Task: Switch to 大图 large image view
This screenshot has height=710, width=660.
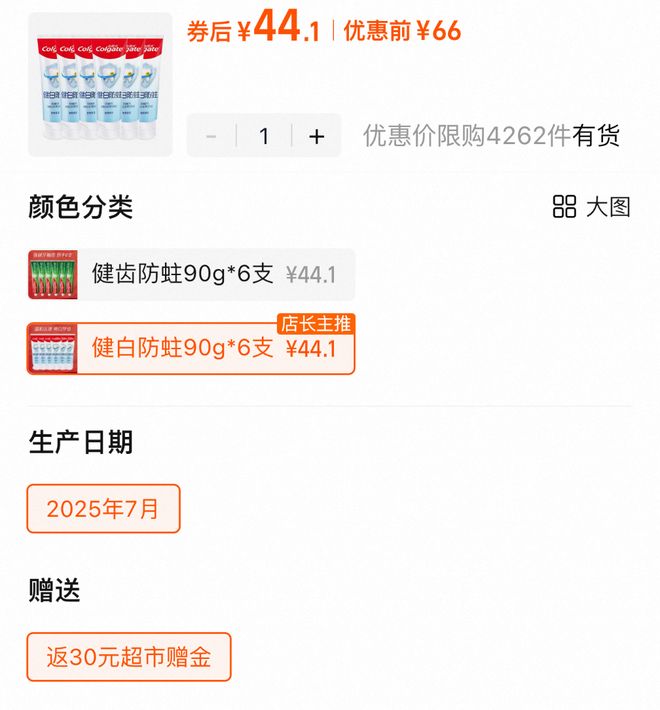Action: click(592, 207)
